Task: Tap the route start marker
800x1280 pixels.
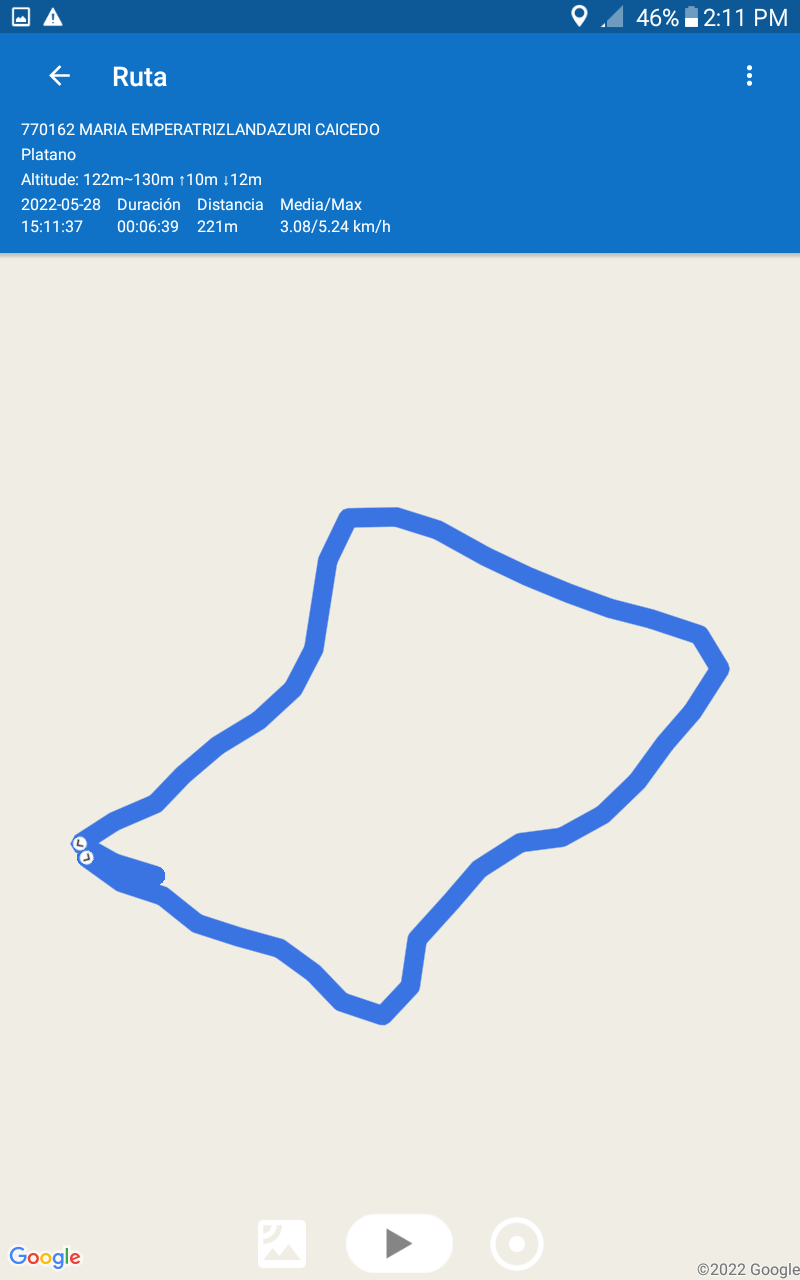Action: [x=79, y=844]
